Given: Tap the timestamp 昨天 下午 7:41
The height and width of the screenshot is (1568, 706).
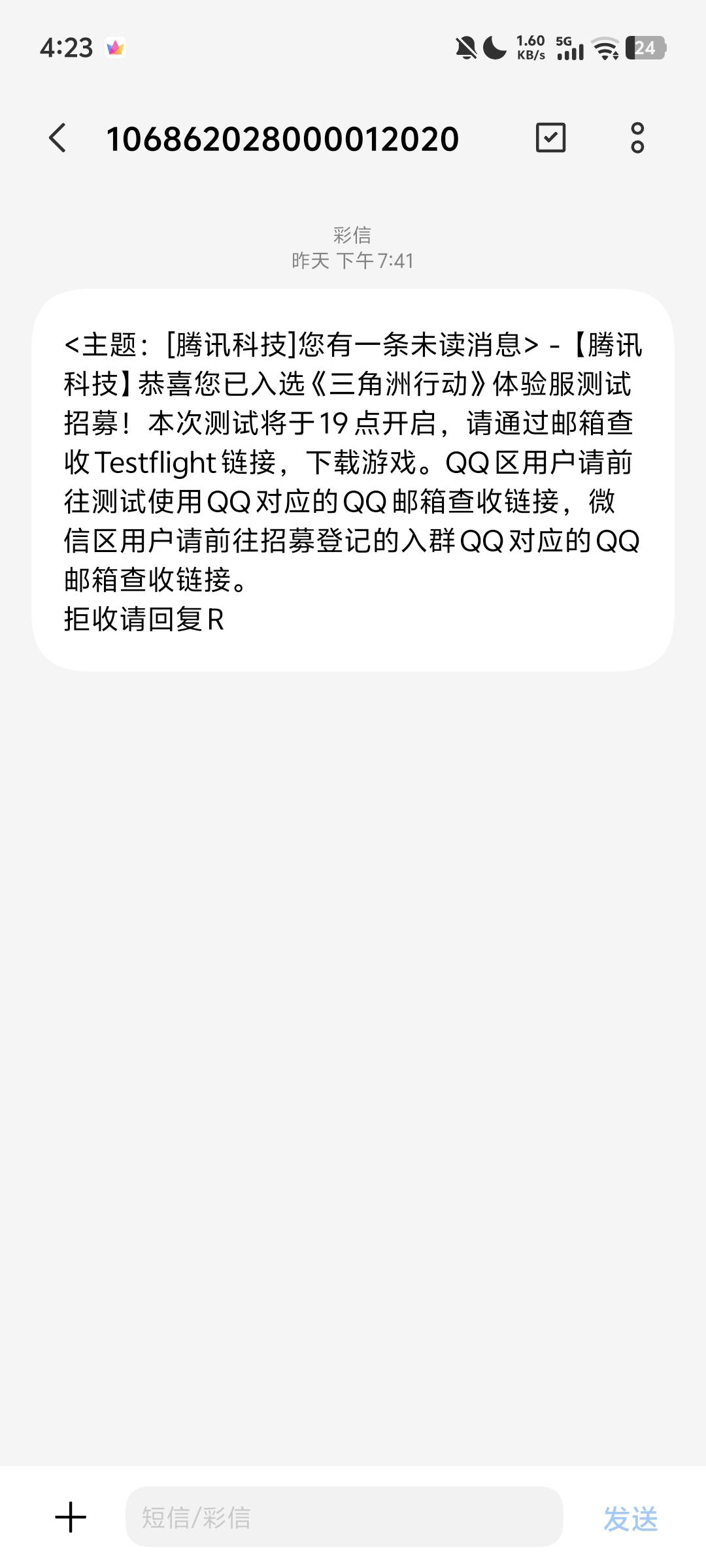Looking at the screenshot, I should (353, 260).
